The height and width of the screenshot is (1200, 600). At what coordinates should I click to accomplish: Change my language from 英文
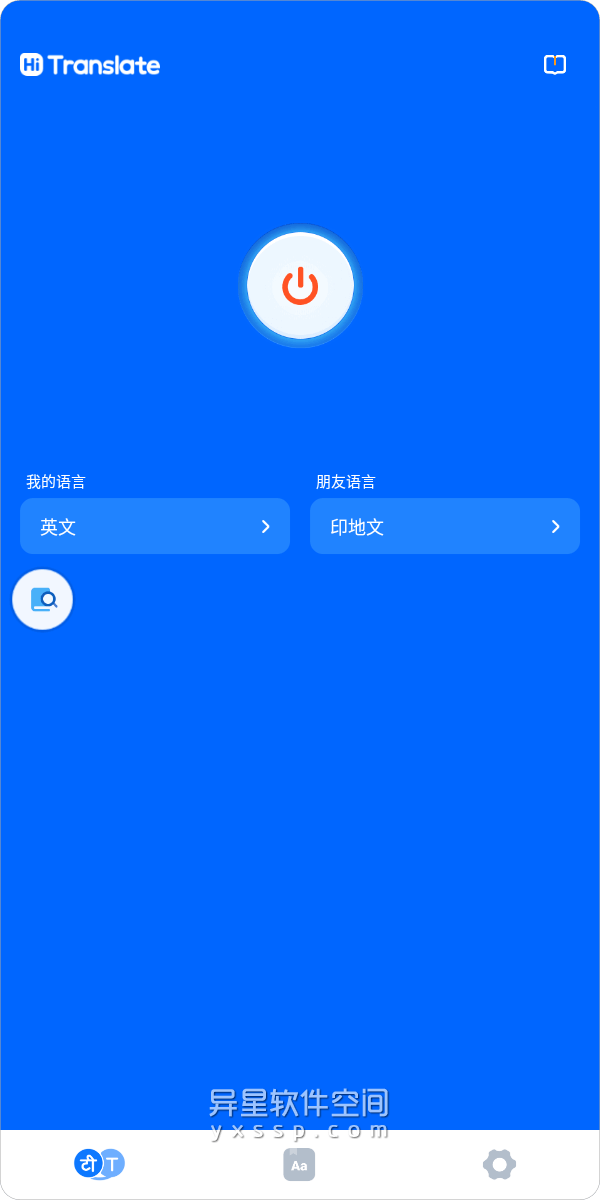(155, 526)
